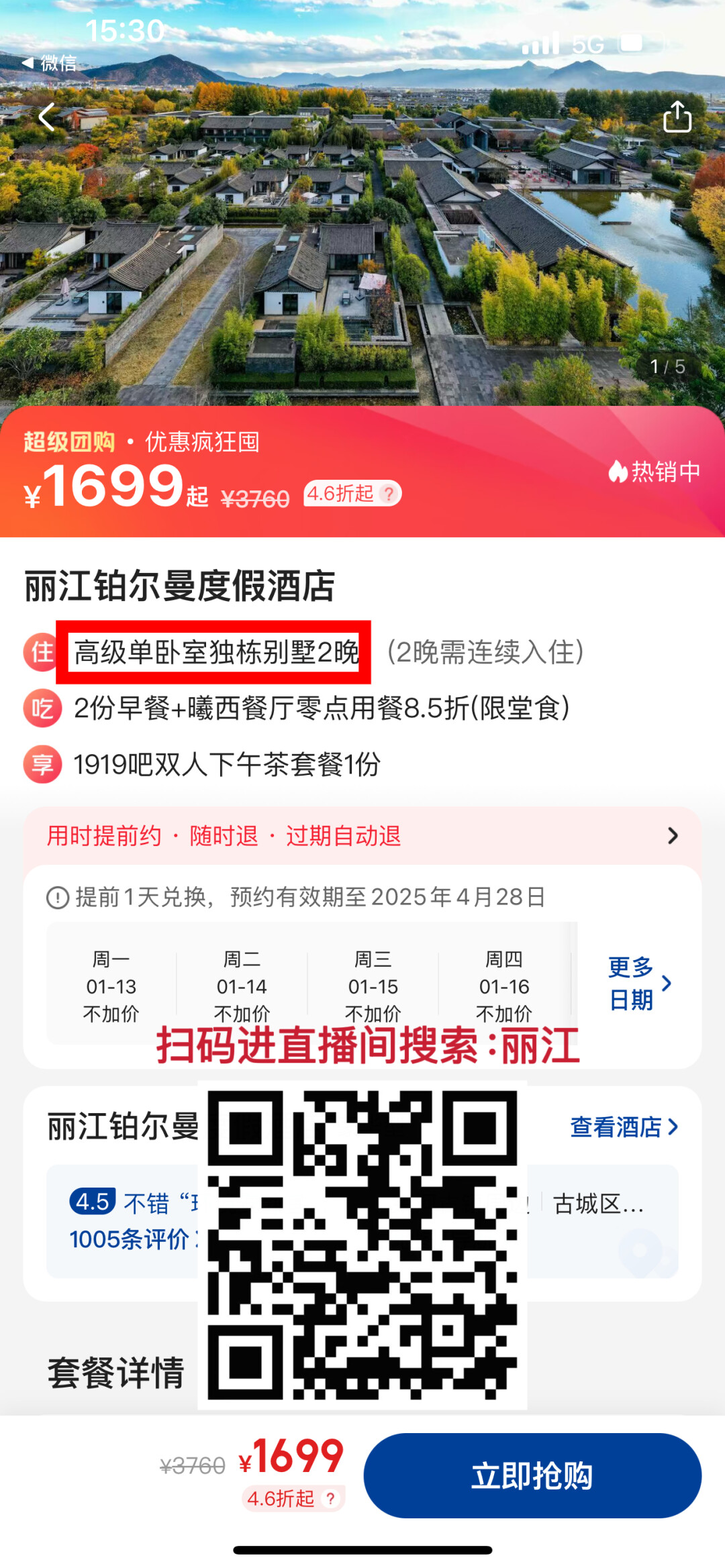Select the 周二 01-14 date
725x1568 pixels.
point(242,986)
